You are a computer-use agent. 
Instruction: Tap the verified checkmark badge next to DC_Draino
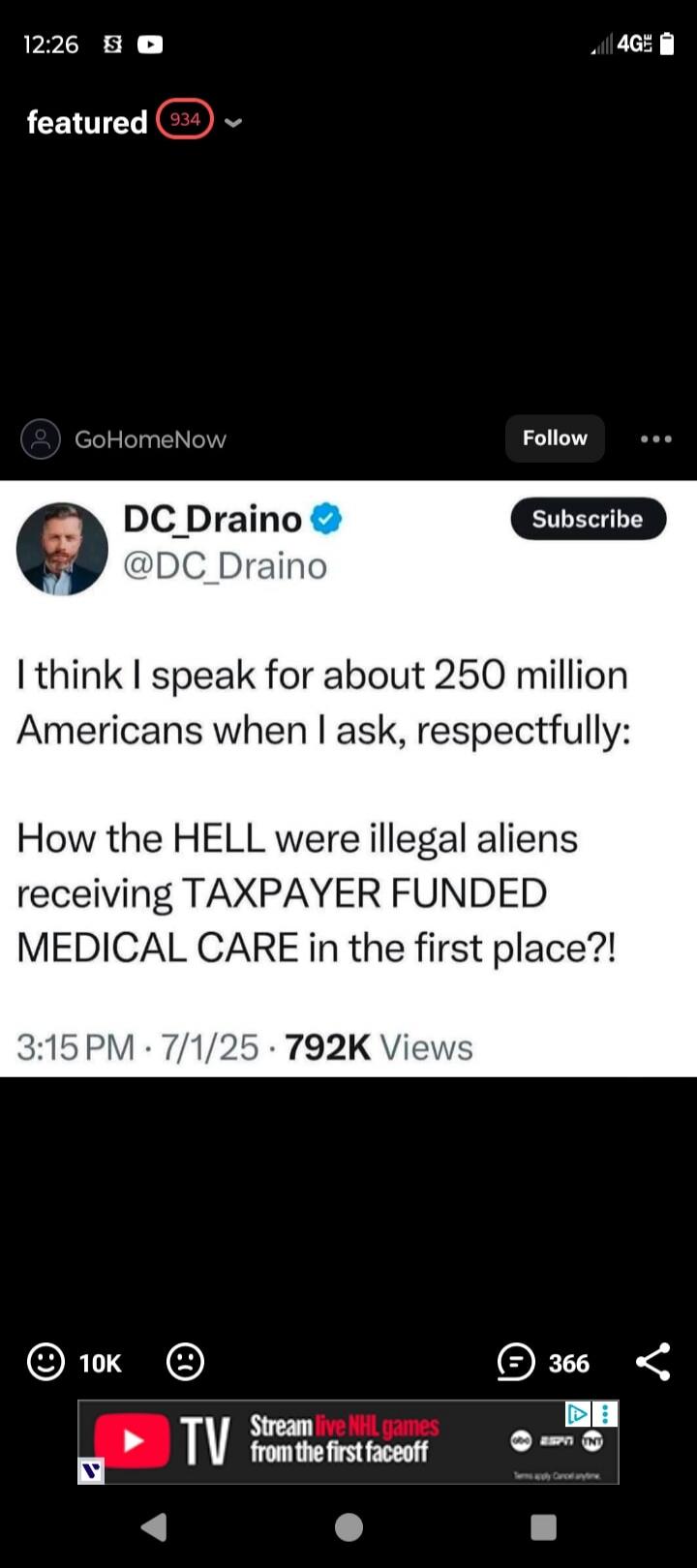[x=326, y=519]
